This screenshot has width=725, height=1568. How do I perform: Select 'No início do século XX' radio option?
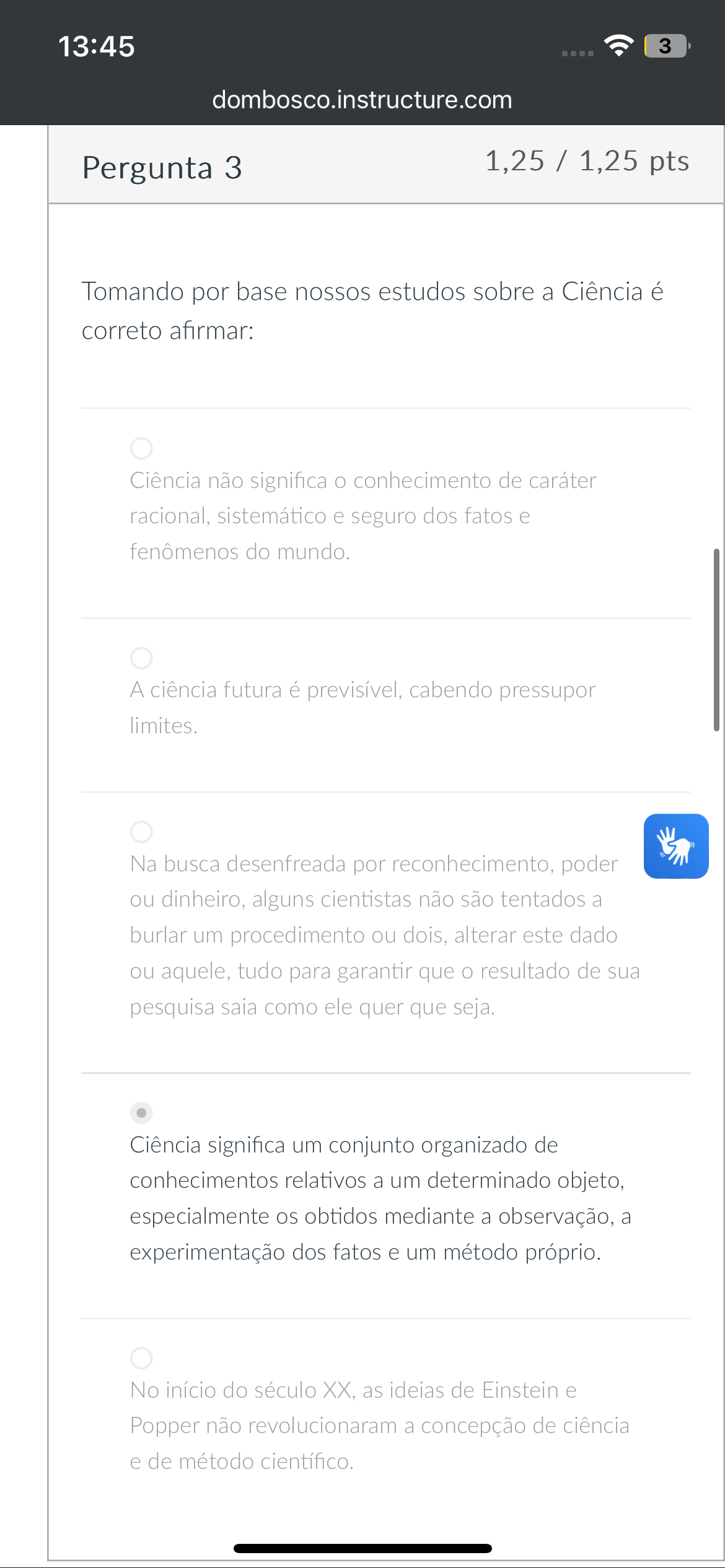click(x=141, y=1358)
